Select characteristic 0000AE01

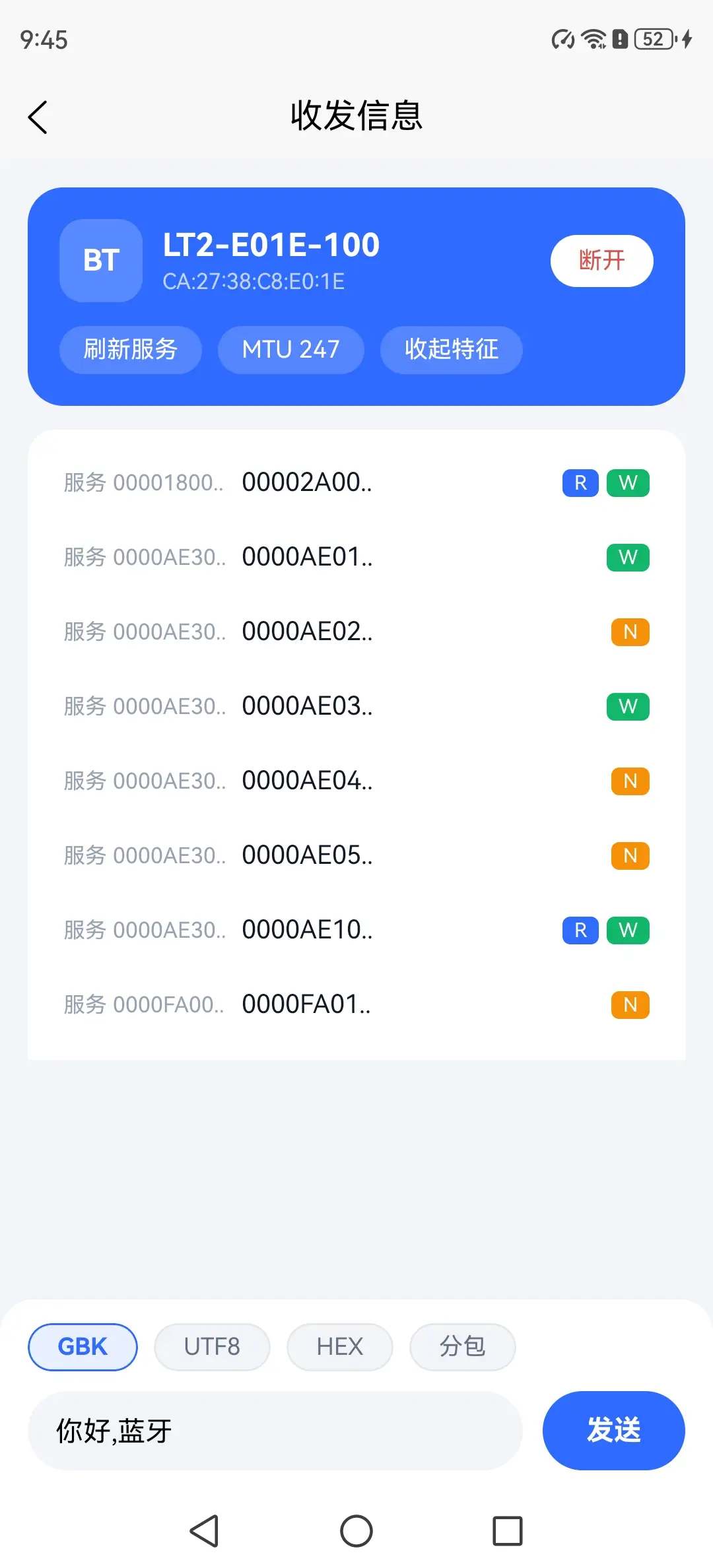tap(356, 557)
